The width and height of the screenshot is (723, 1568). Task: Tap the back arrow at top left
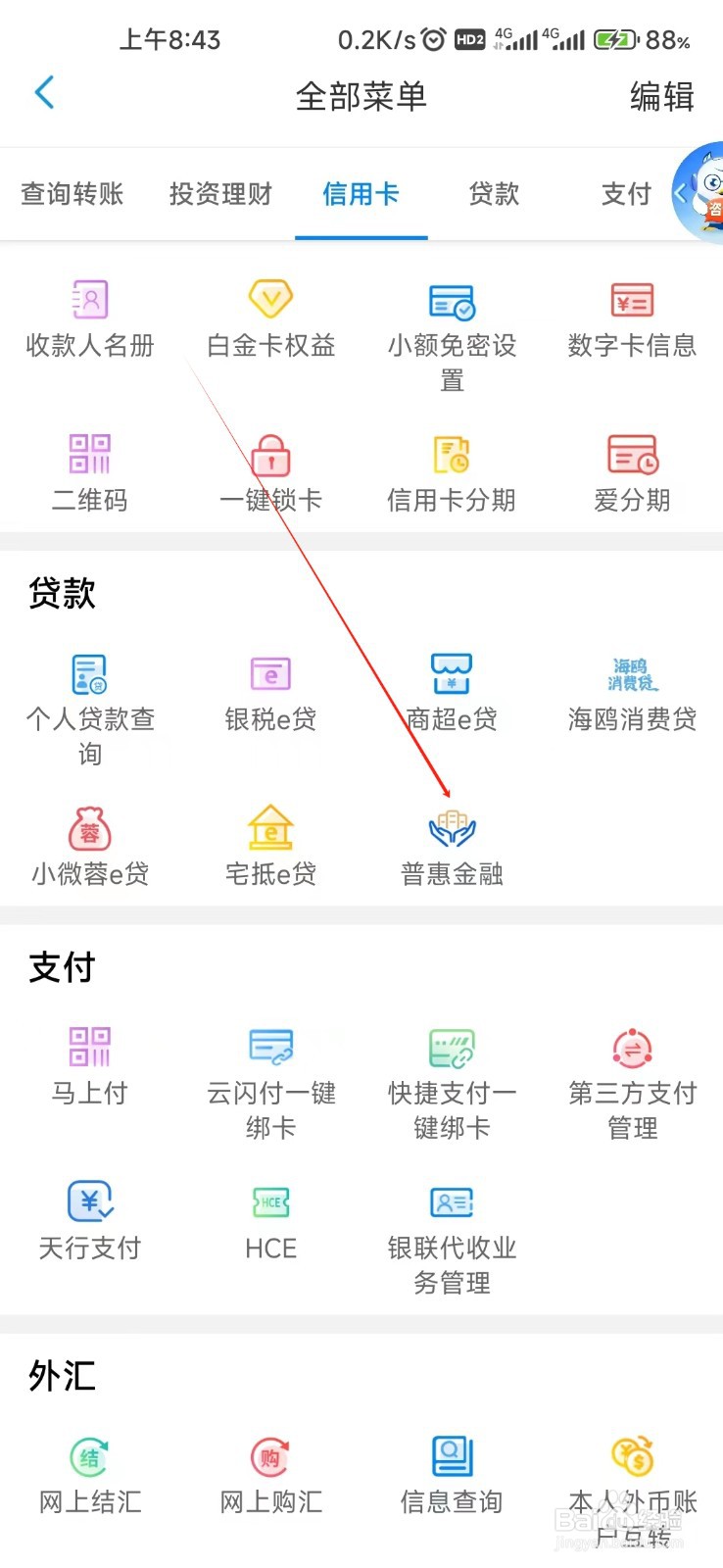pos(43,92)
